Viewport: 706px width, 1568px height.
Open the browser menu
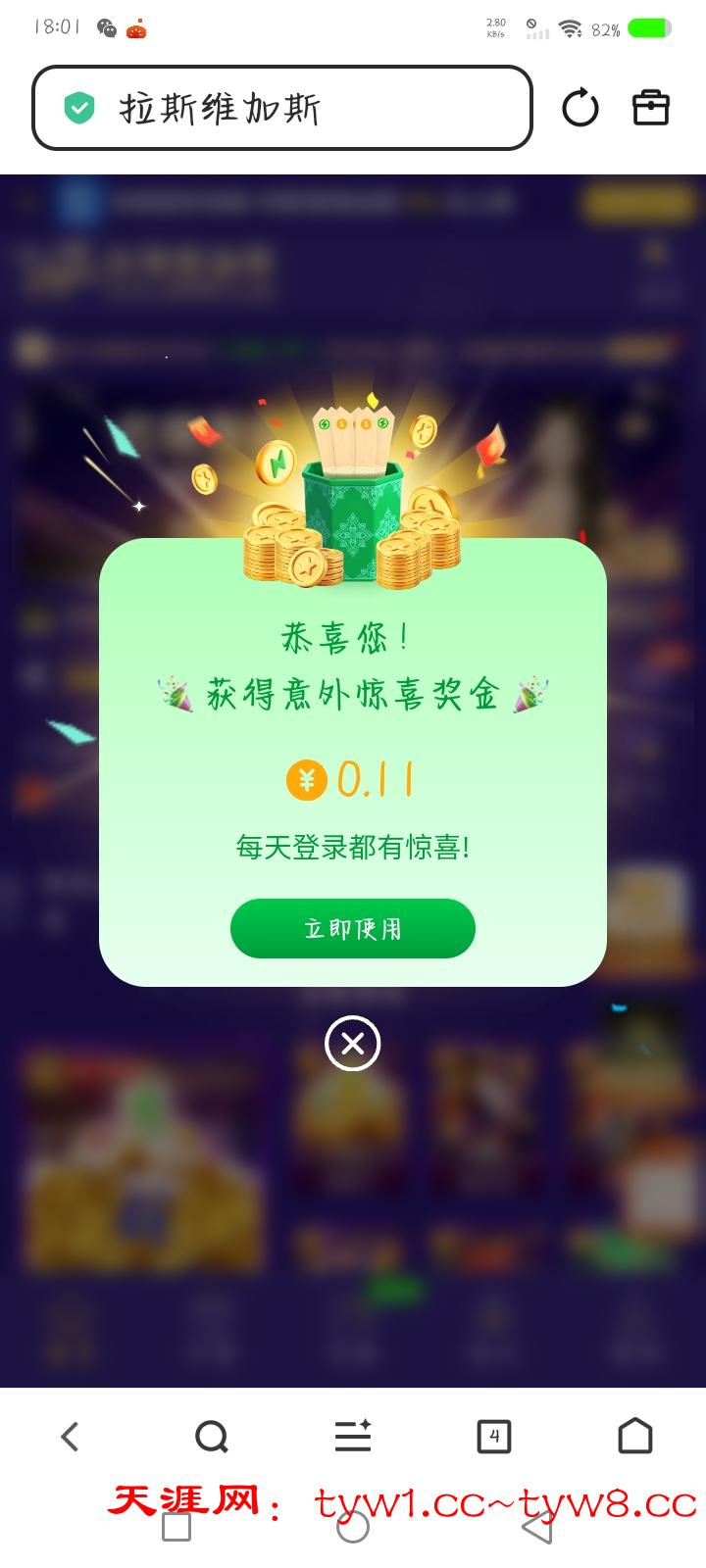(353, 1437)
